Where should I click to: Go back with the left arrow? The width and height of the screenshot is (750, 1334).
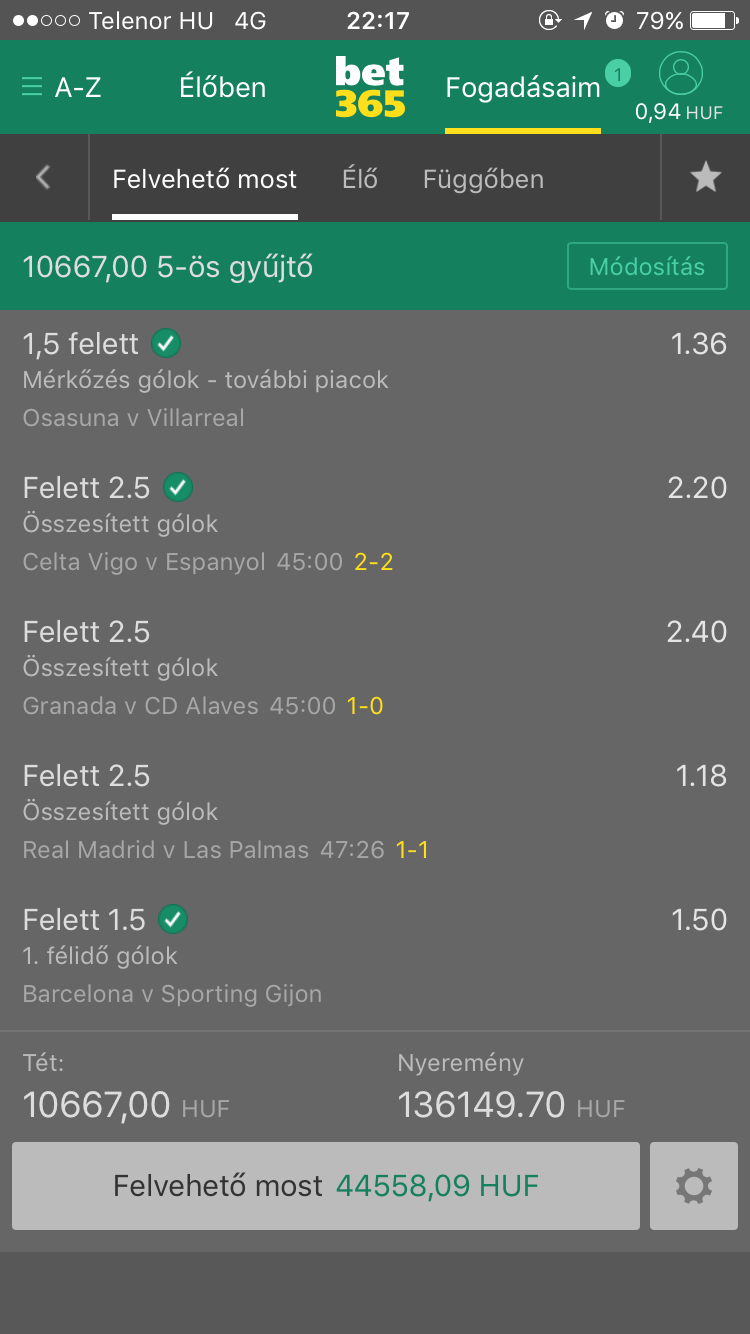click(x=43, y=179)
